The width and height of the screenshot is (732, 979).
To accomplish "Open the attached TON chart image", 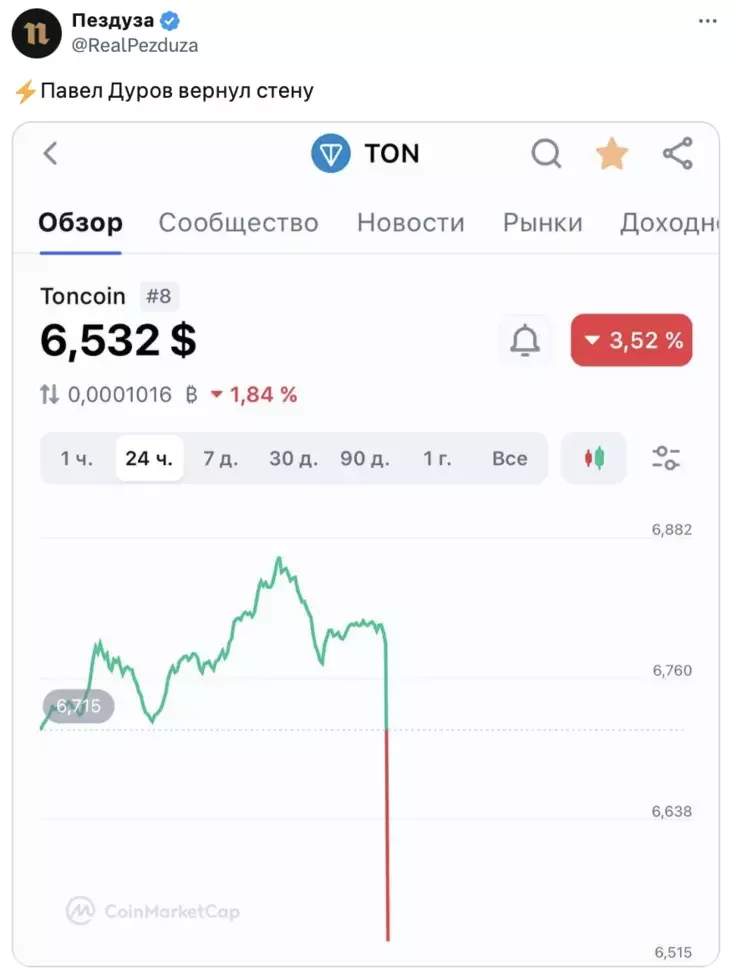I will click(x=366, y=545).
